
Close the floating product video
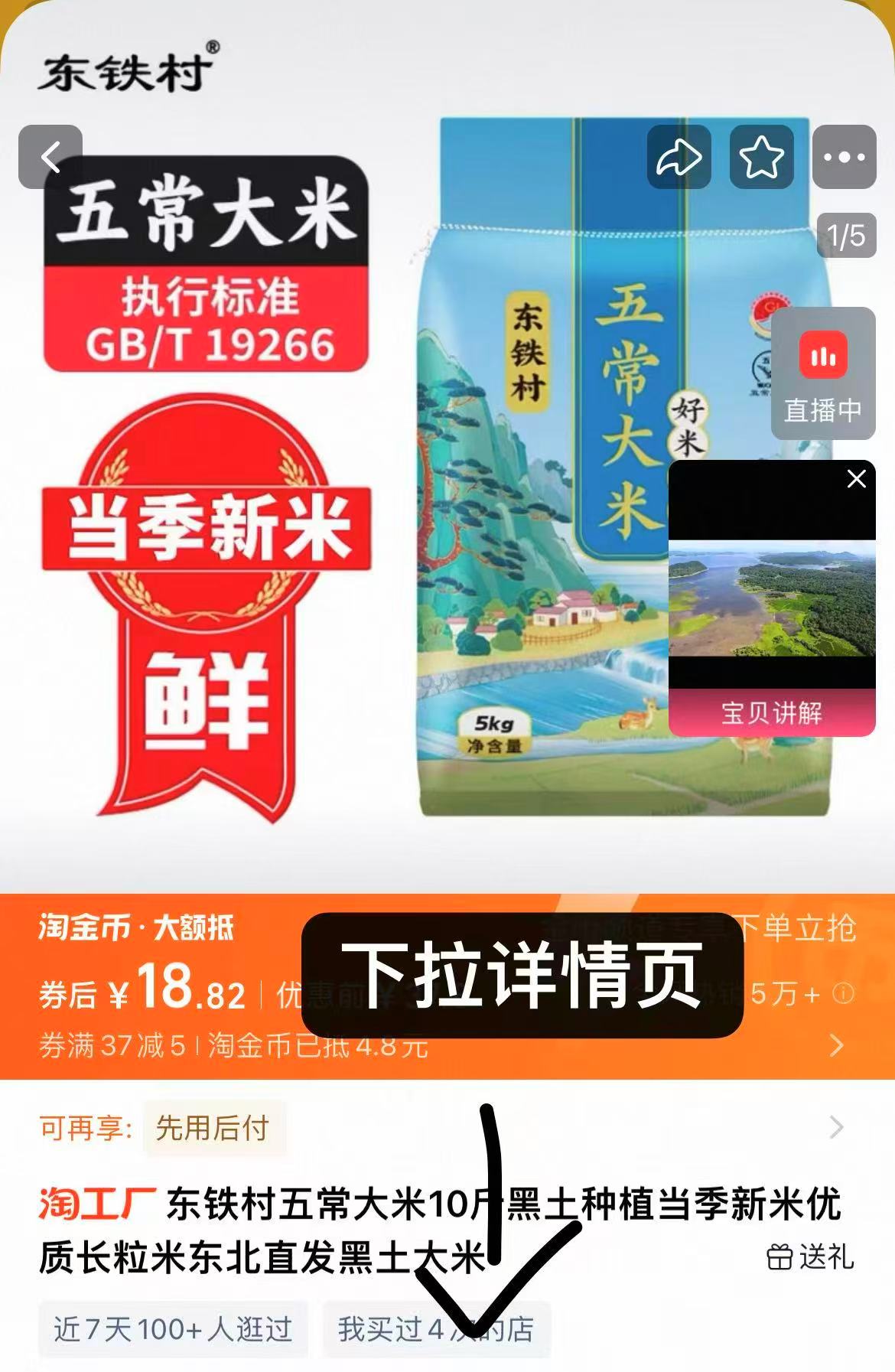point(856,480)
